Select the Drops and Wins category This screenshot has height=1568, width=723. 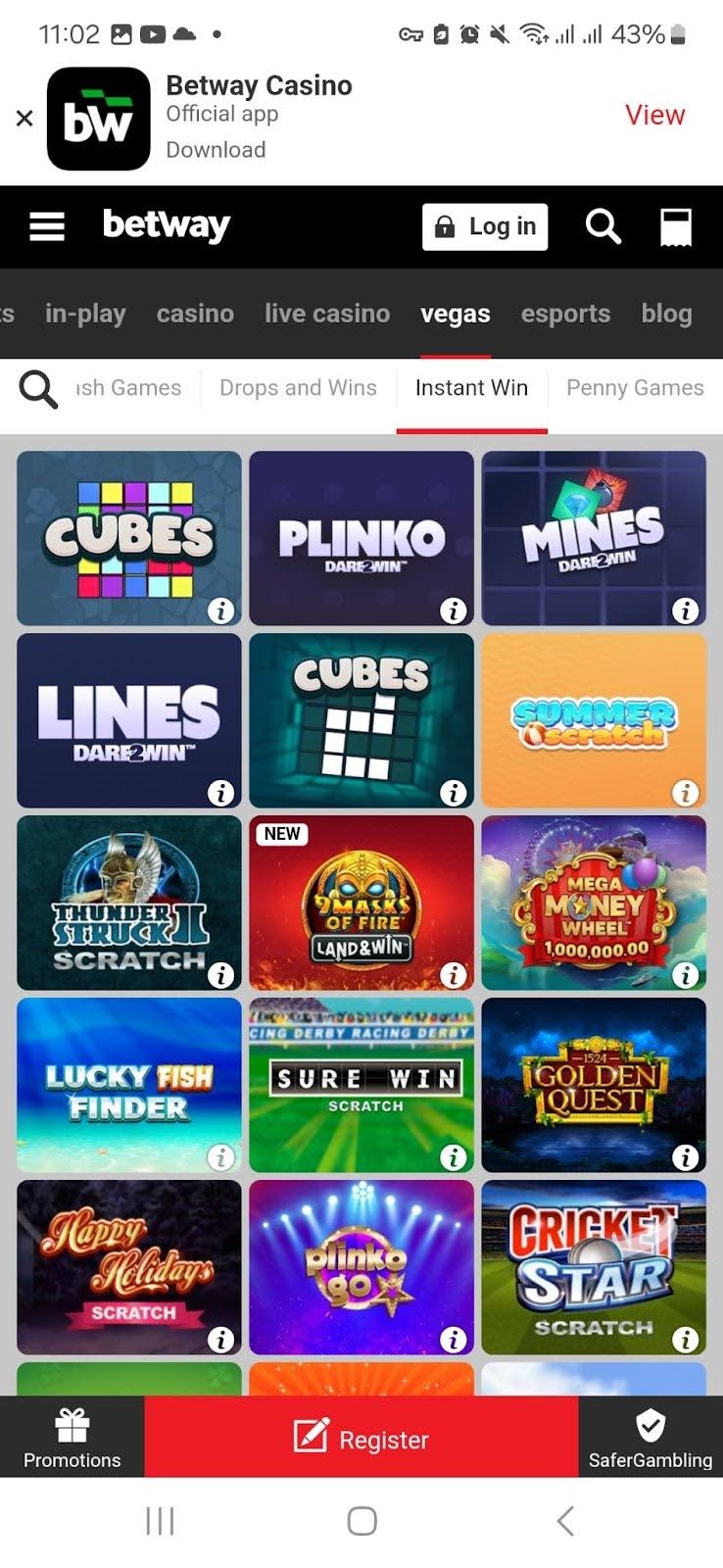pos(298,388)
